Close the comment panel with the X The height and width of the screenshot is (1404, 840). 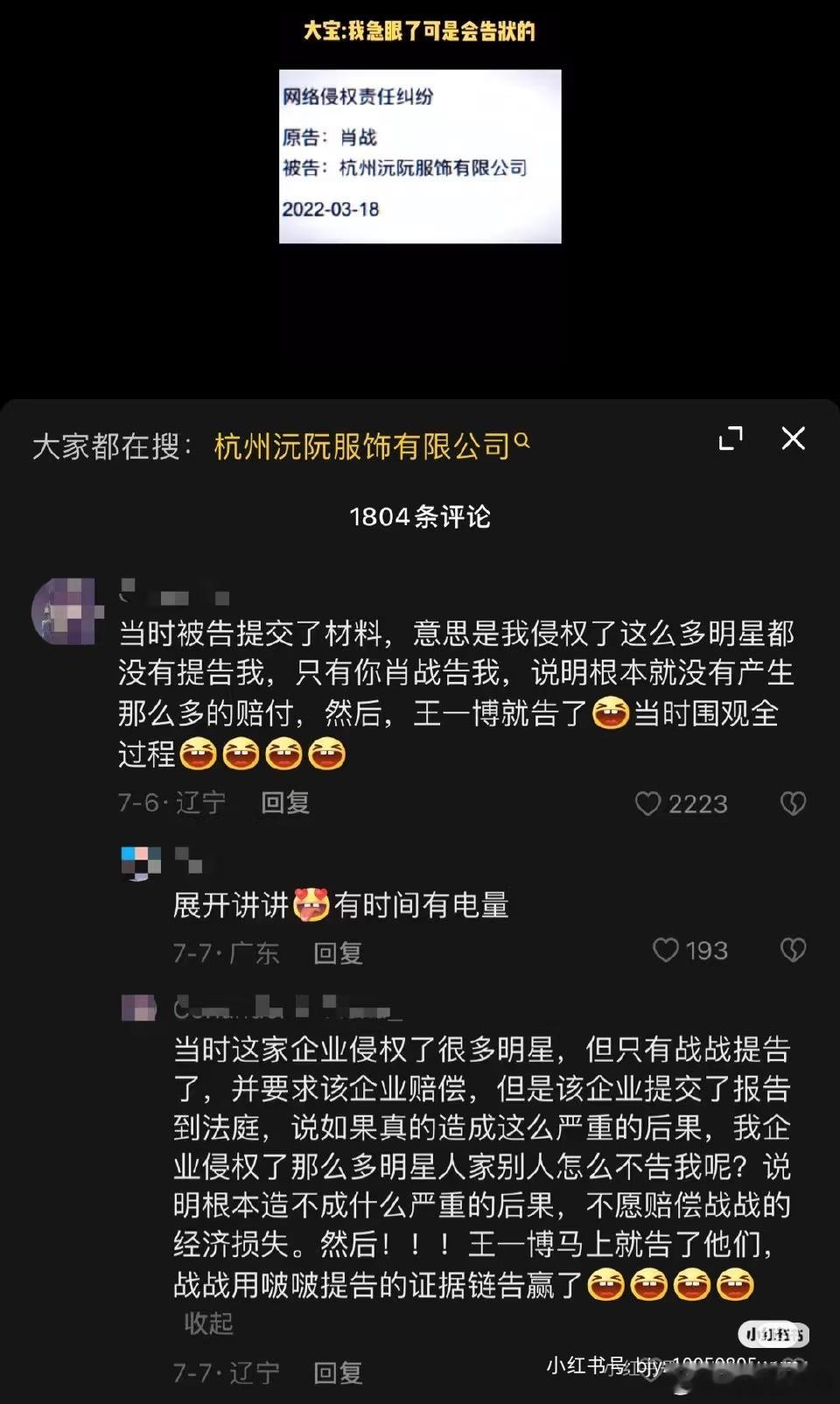[x=793, y=439]
